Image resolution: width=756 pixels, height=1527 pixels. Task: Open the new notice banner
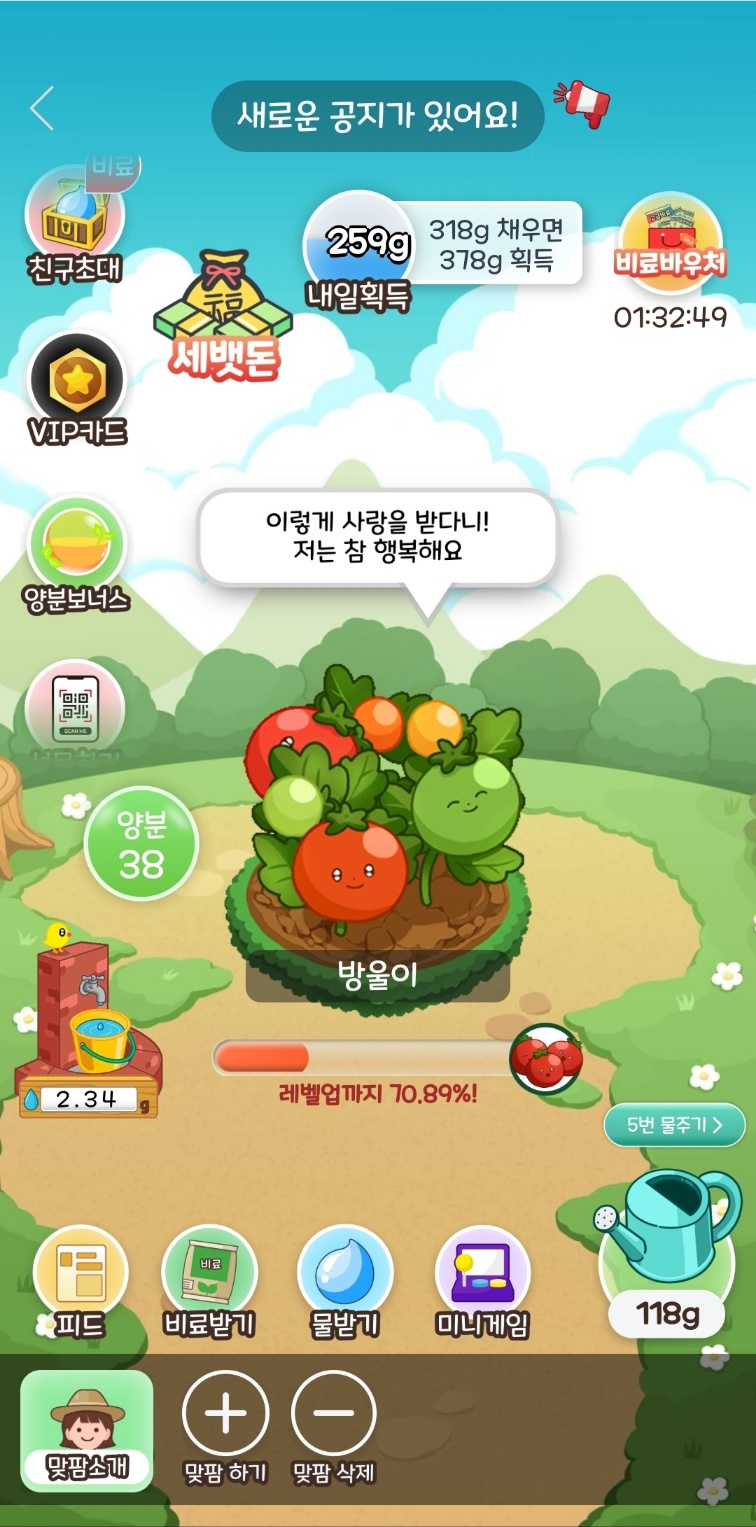tap(377, 116)
